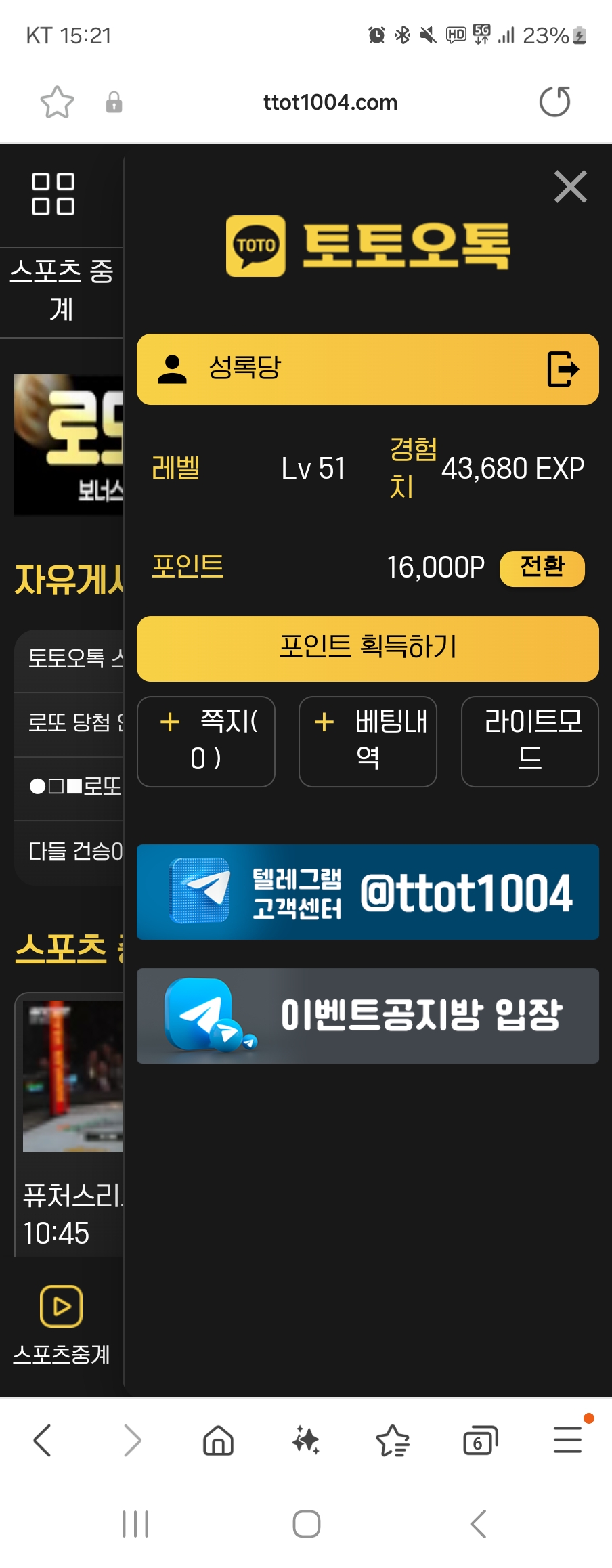This screenshot has width=612, height=1568.
Task: Tap the 스포츠중계 play icon at bottom
Action: coord(61,1306)
